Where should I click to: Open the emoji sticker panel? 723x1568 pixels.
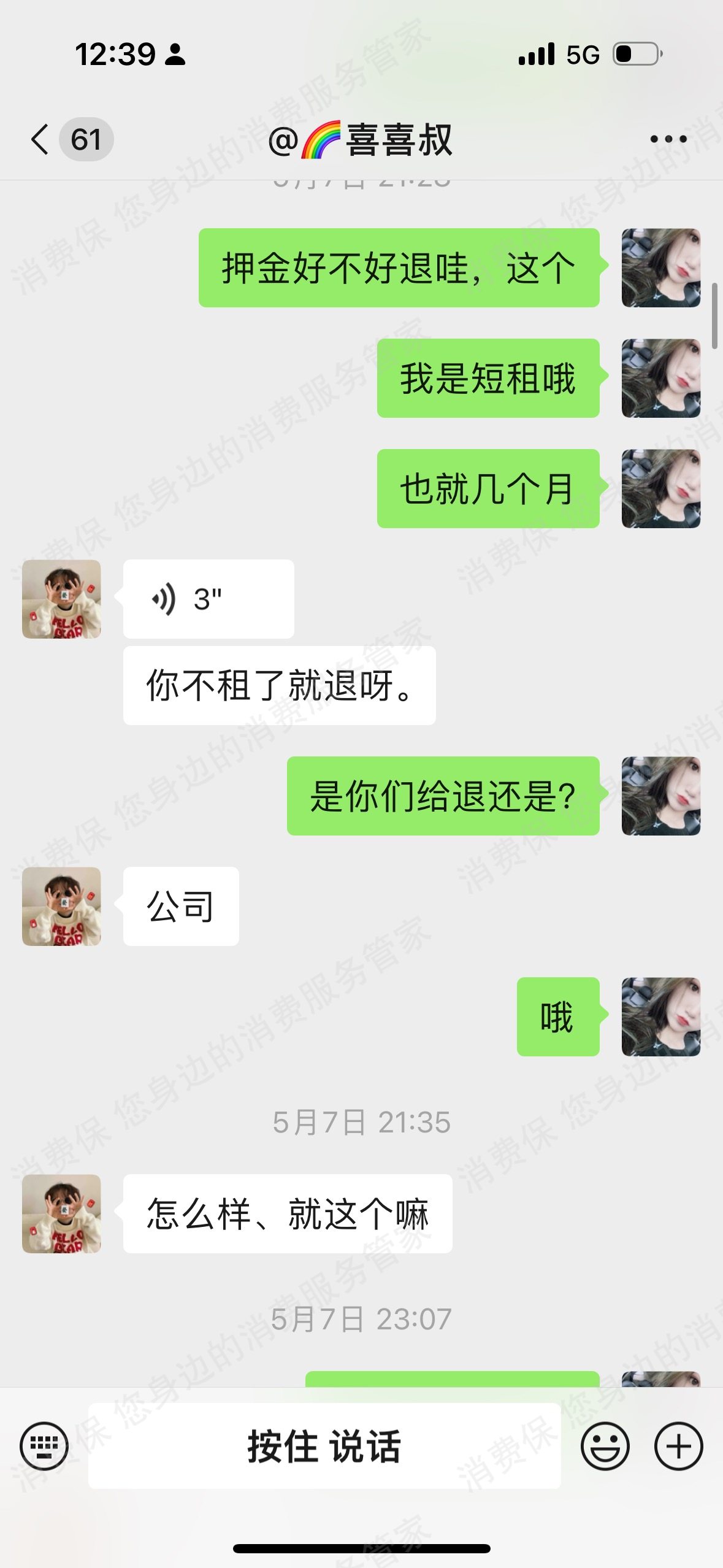[605, 1446]
